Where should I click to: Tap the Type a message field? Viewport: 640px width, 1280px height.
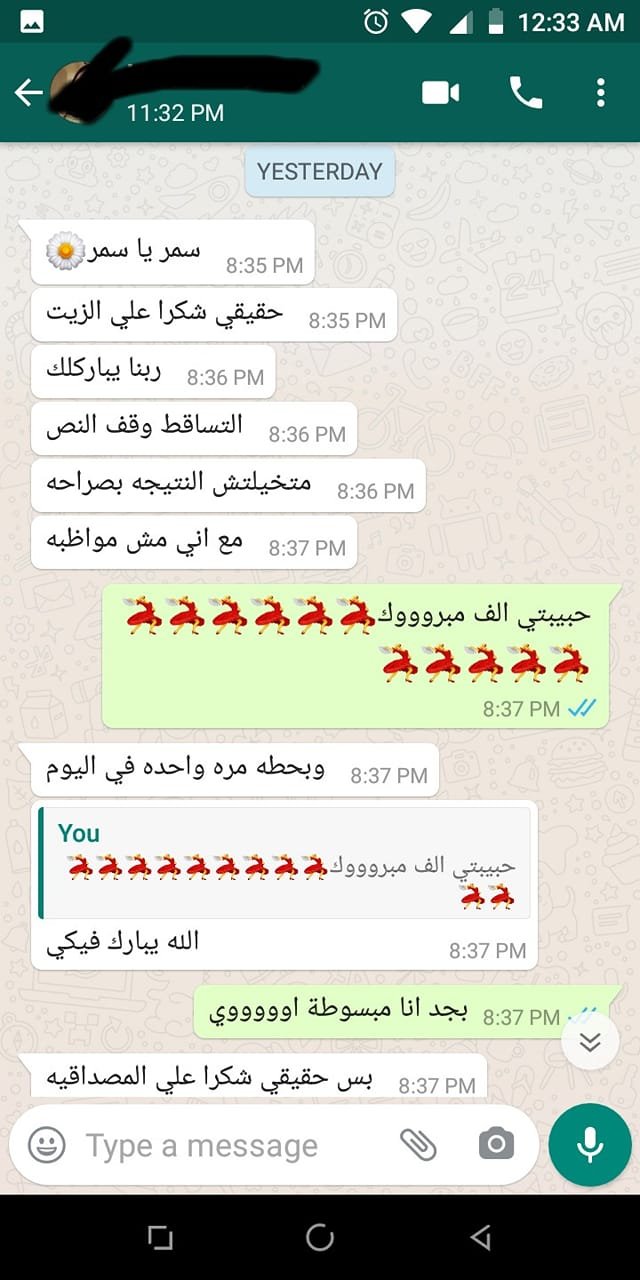point(230,1145)
